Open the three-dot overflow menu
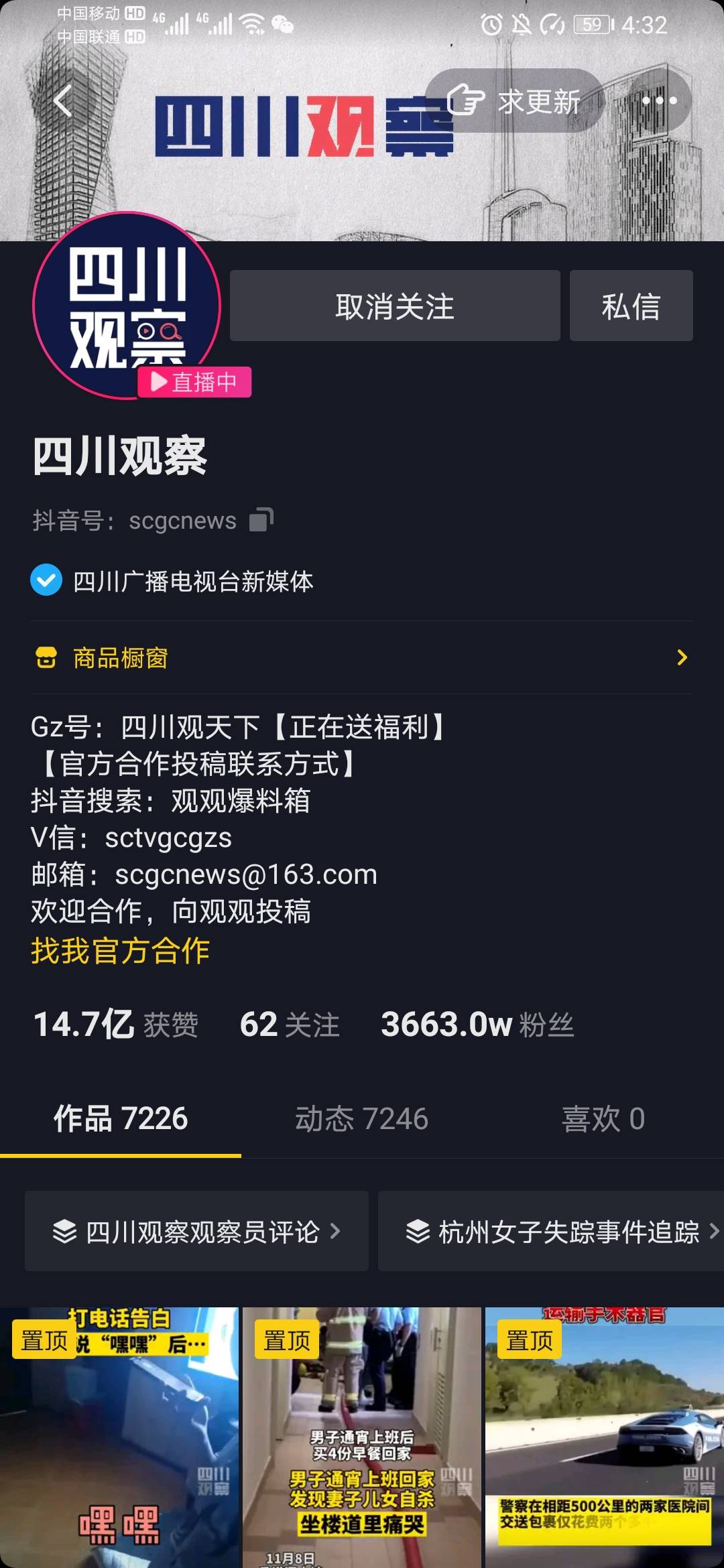Viewport: 724px width, 1568px height. point(659,101)
